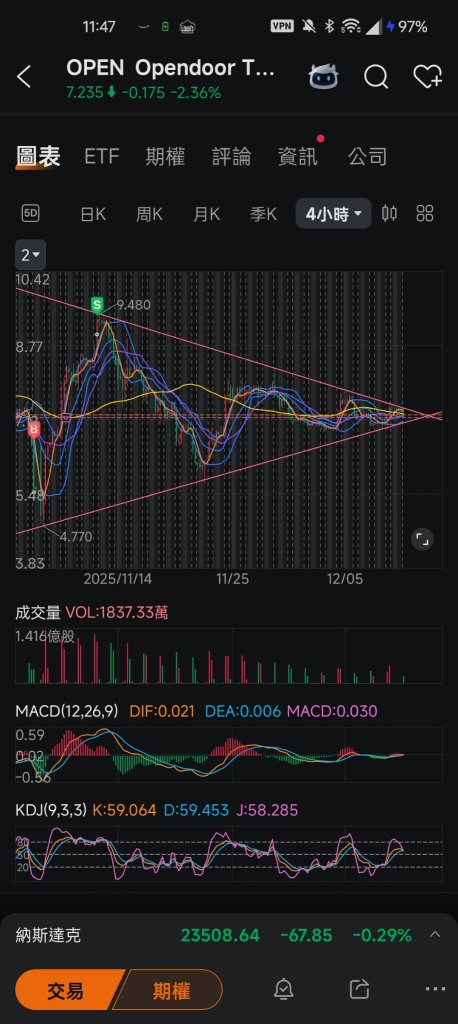Viewport: 458px width, 1024px height.
Task: Open candlestick chart style settings
Action: coord(389,214)
